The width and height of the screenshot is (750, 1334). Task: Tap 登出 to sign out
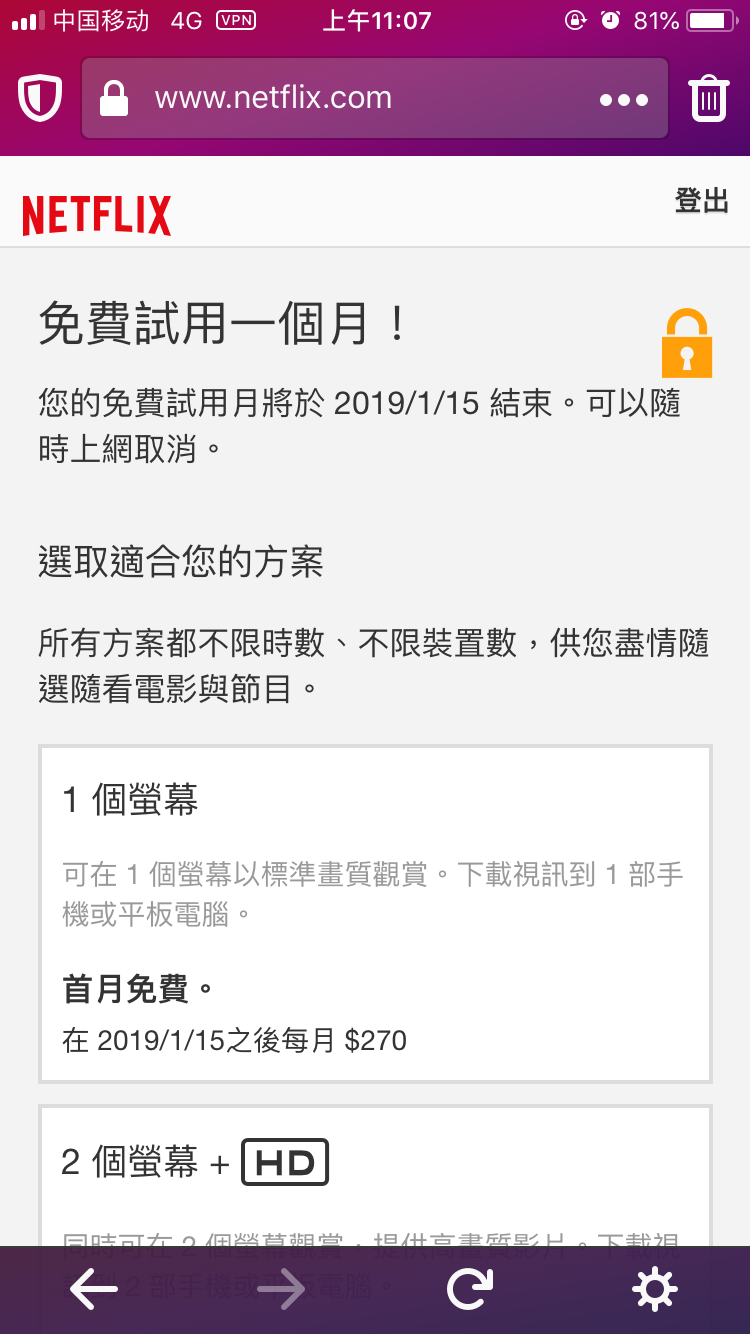[701, 201]
